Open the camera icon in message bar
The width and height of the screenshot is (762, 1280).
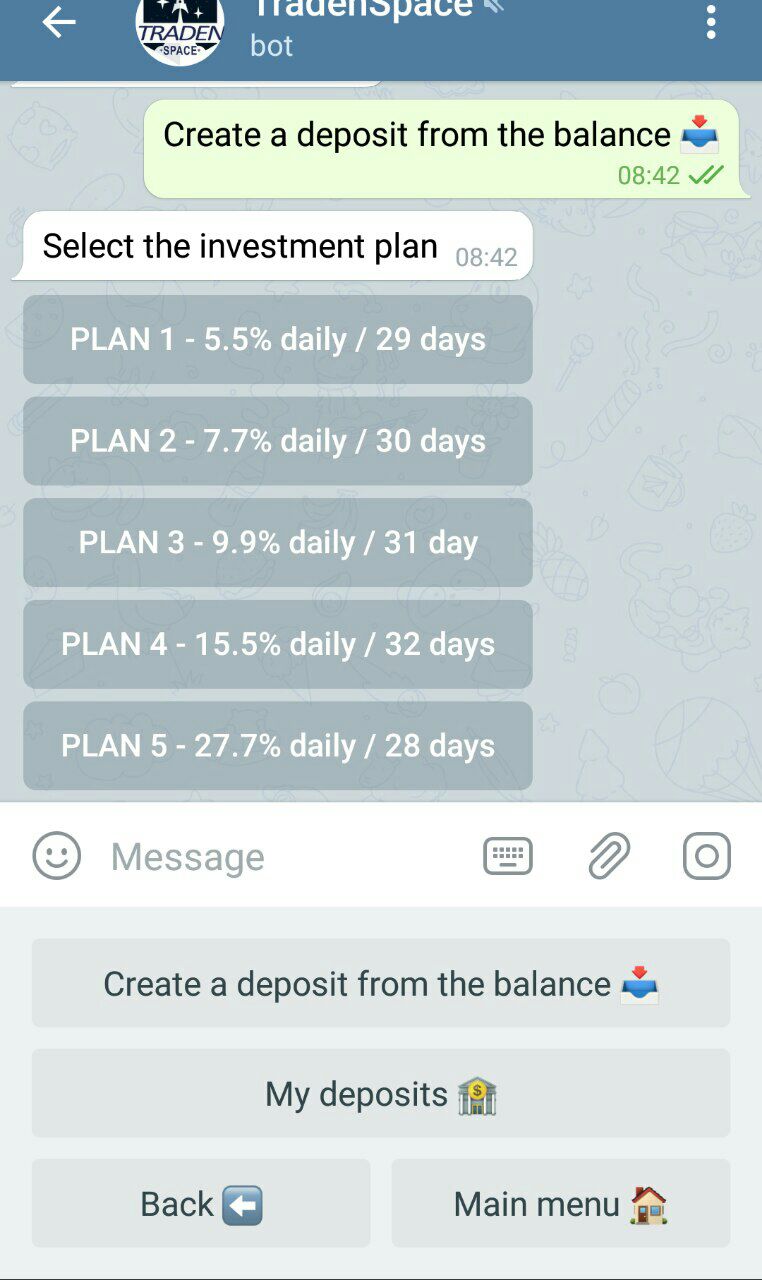point(707,856)
